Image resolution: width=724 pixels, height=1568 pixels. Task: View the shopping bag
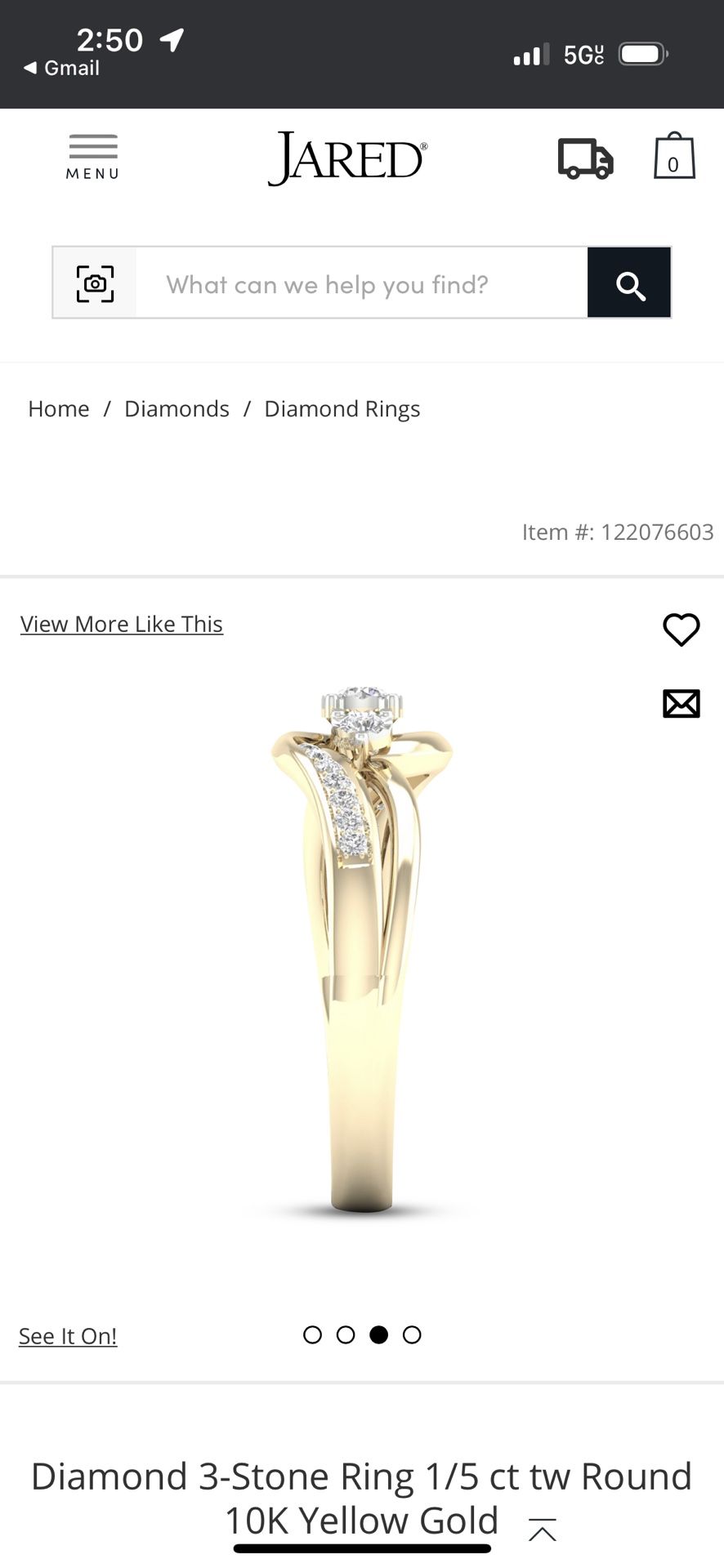[x=674, y=156]
